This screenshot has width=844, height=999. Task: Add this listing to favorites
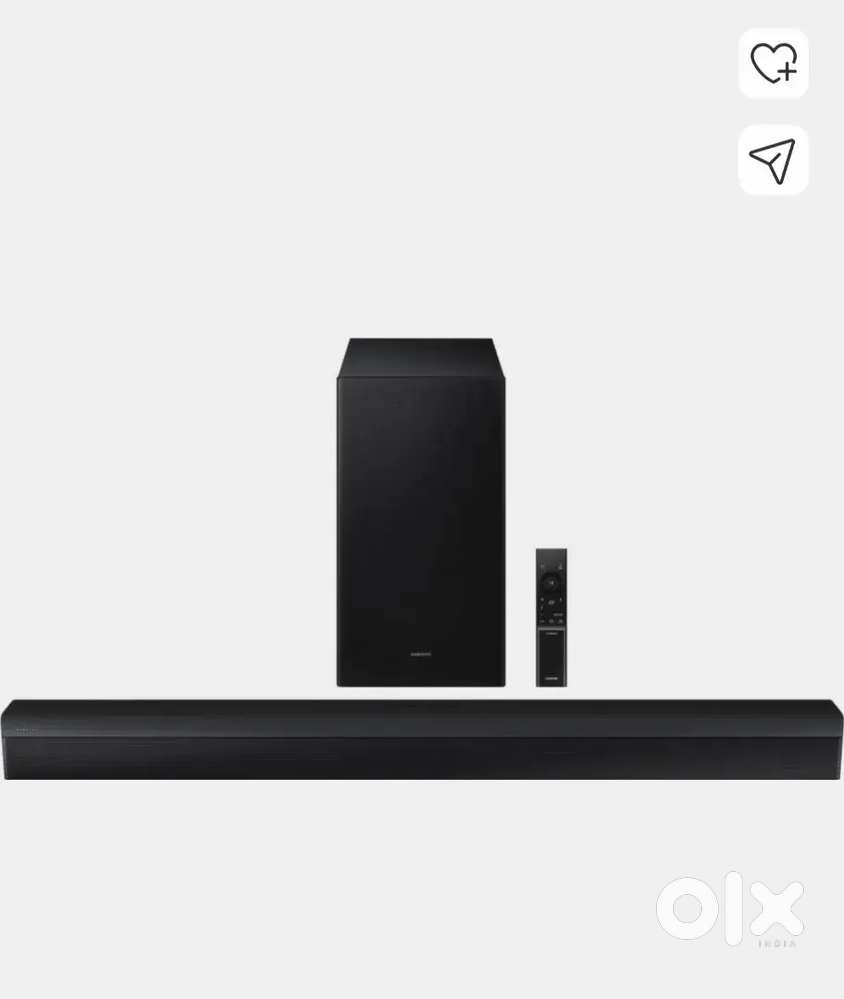(x=773, y=64)
